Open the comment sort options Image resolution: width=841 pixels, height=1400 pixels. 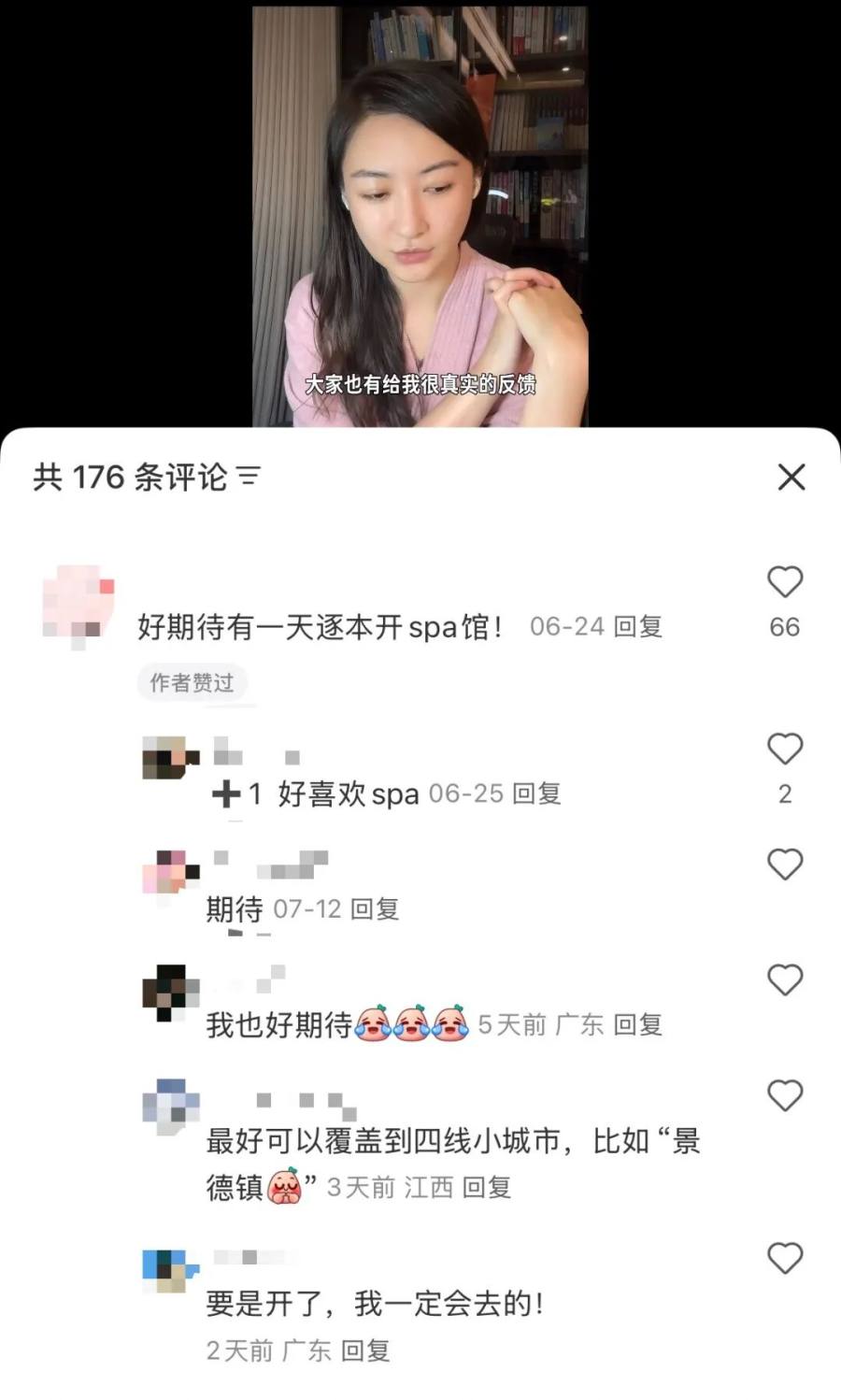(249, 478)
